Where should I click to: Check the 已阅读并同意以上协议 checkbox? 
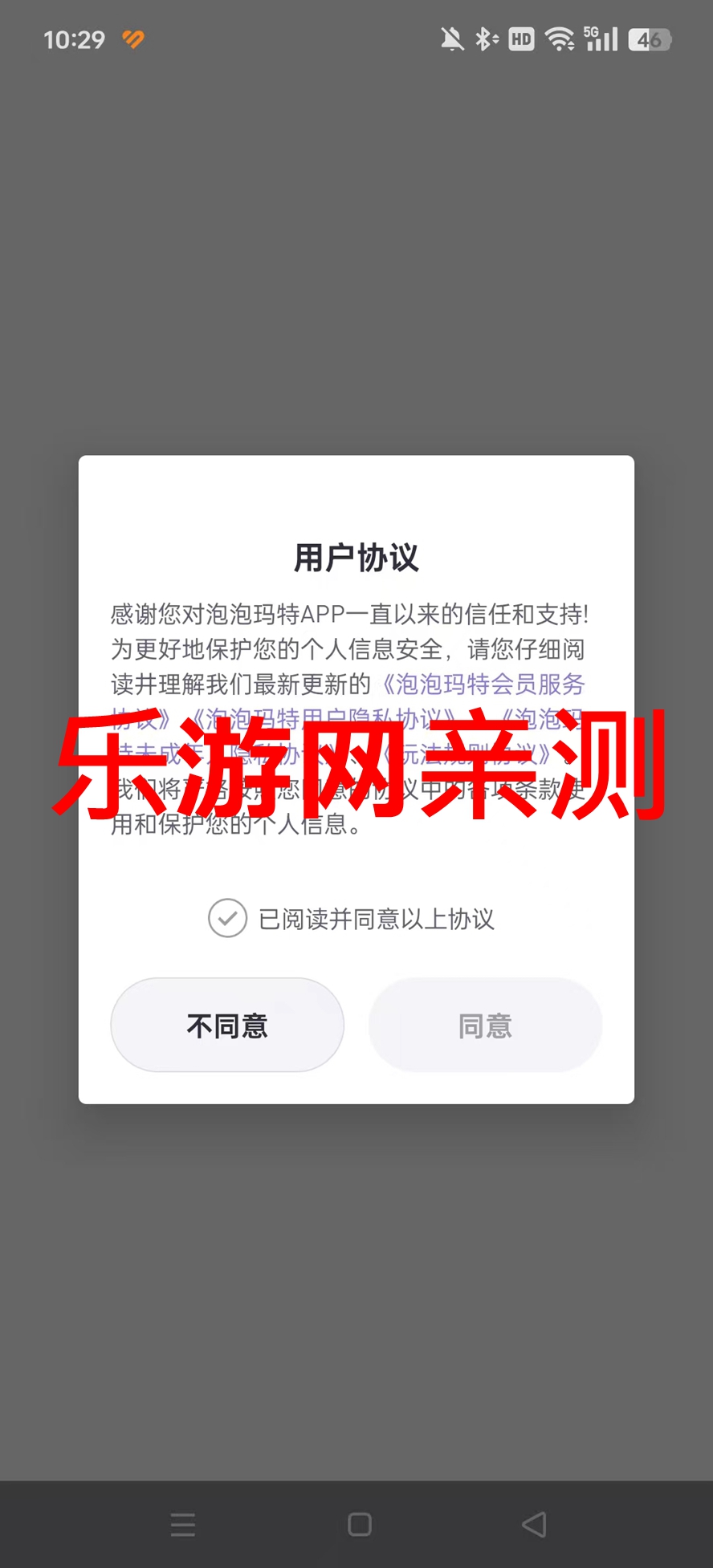tap(228, 918)
